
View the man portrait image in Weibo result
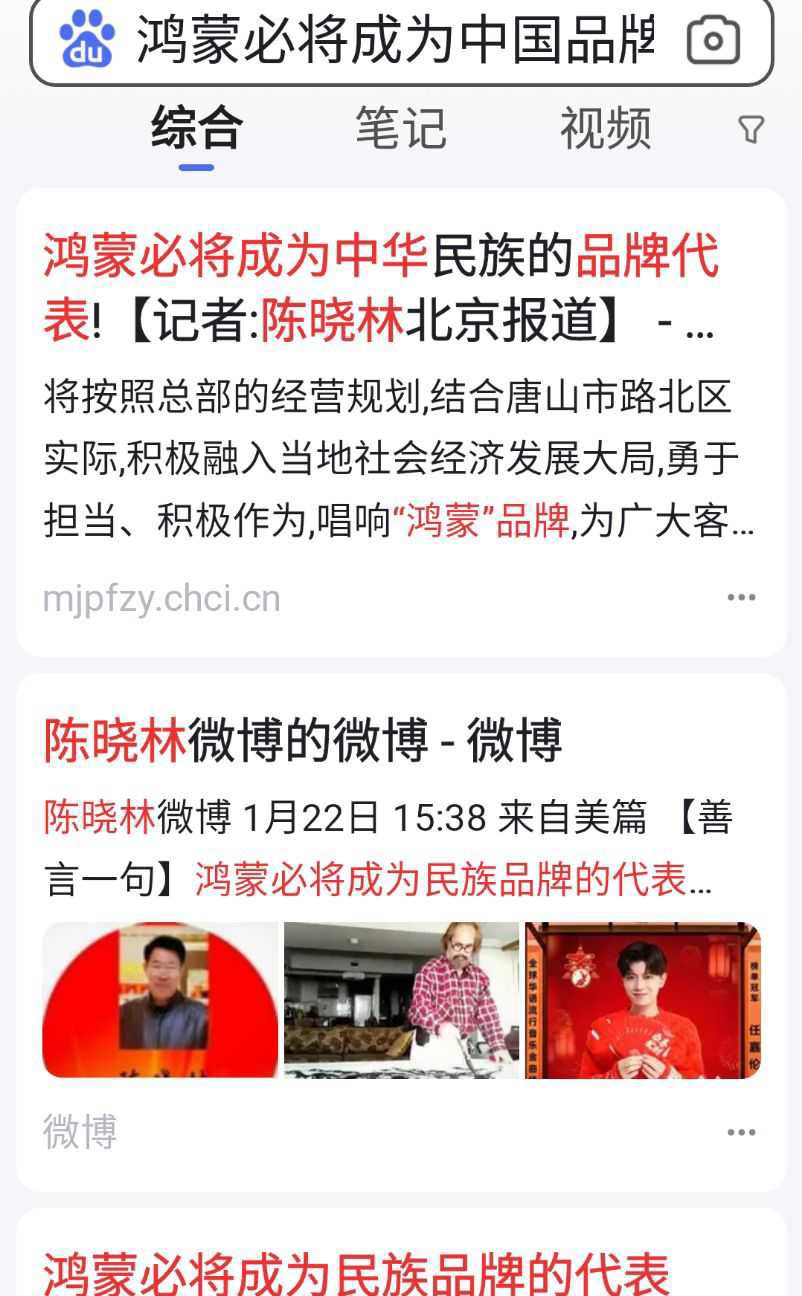click(160, 1000)
